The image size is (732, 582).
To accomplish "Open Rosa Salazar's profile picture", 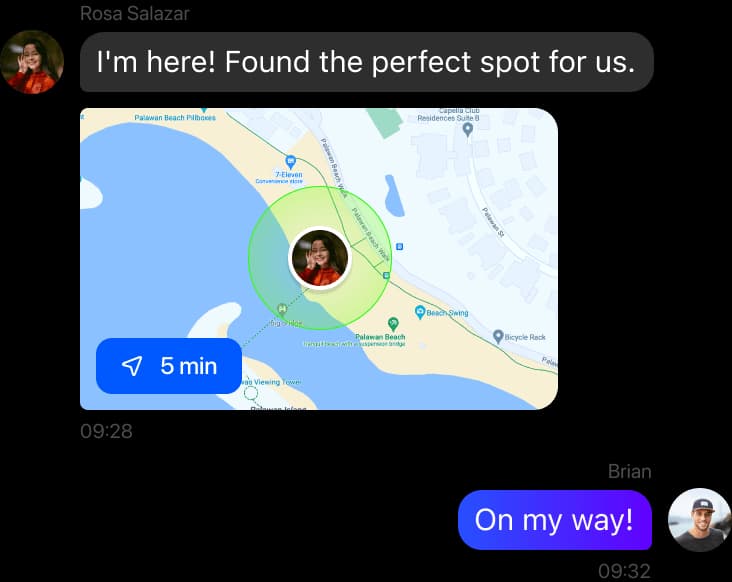I will tap(33, 62).
